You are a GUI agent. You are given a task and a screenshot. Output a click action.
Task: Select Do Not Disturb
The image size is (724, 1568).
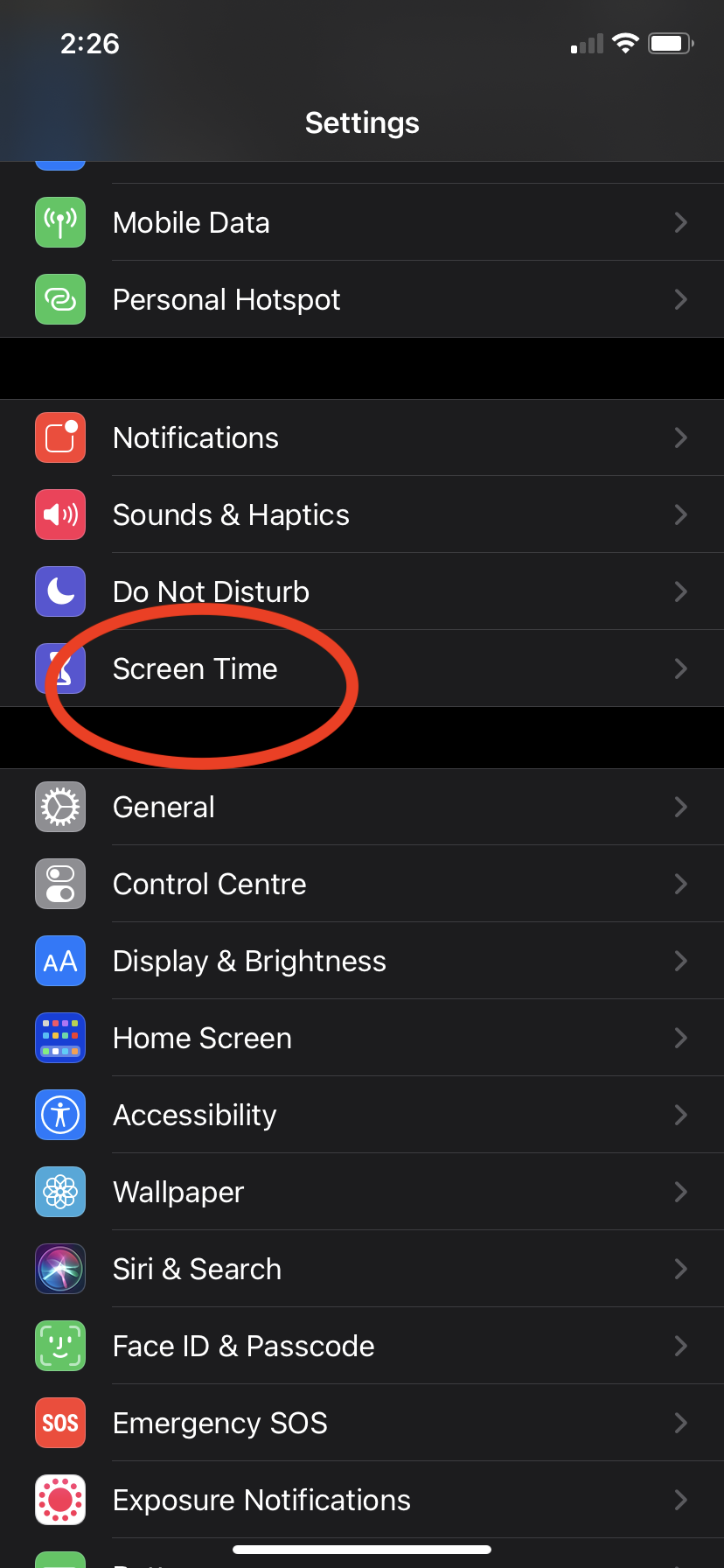(x=211, y=592)
